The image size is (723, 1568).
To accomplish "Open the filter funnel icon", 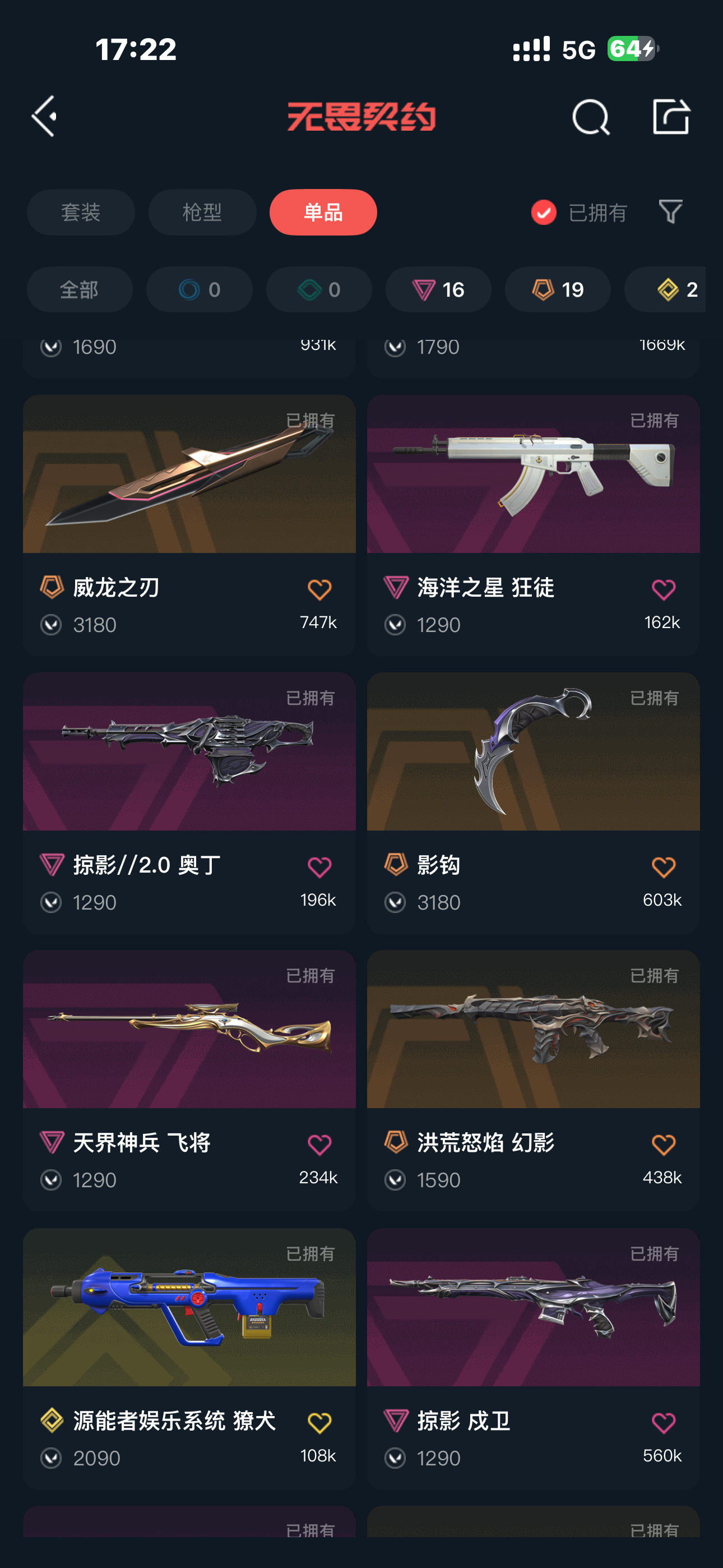I will 670,212.
